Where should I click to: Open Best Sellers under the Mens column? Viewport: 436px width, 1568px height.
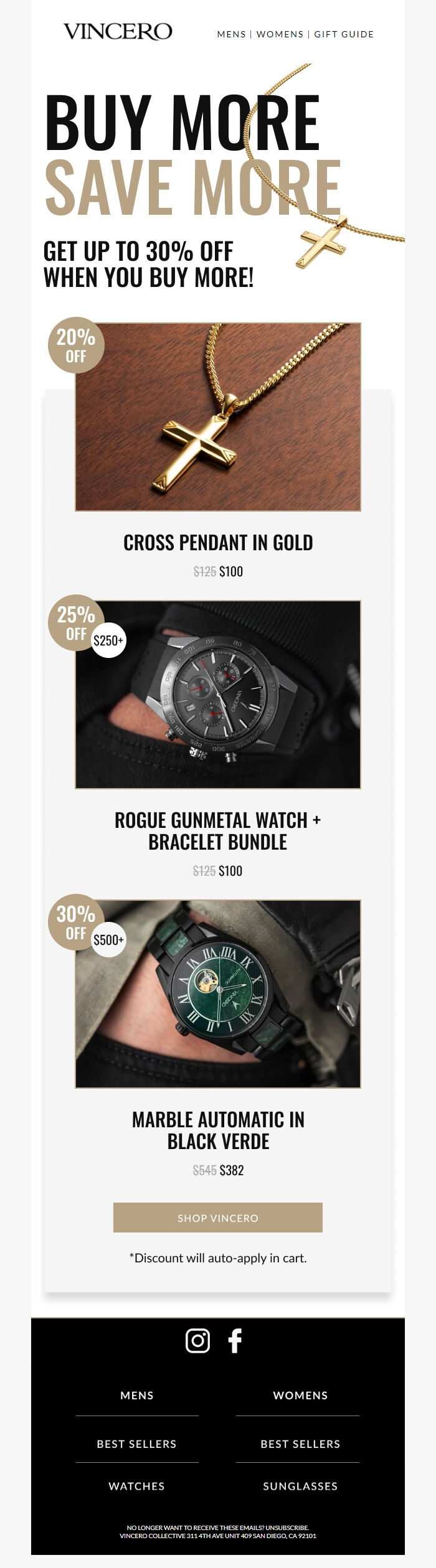137,1444
